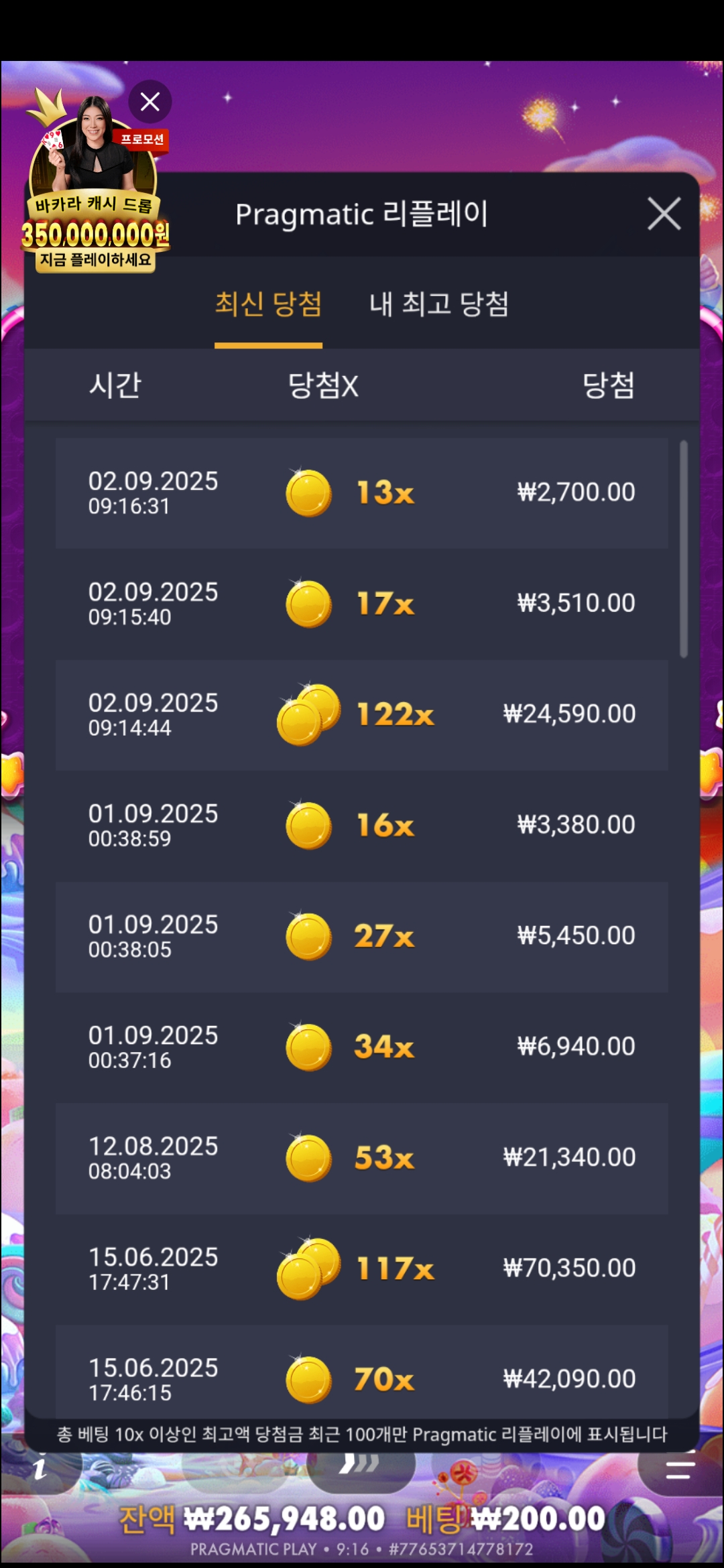Viewport: 724px width, 1568px height.
Task: Open the game info button
Action: click(x=40, y=1470)
